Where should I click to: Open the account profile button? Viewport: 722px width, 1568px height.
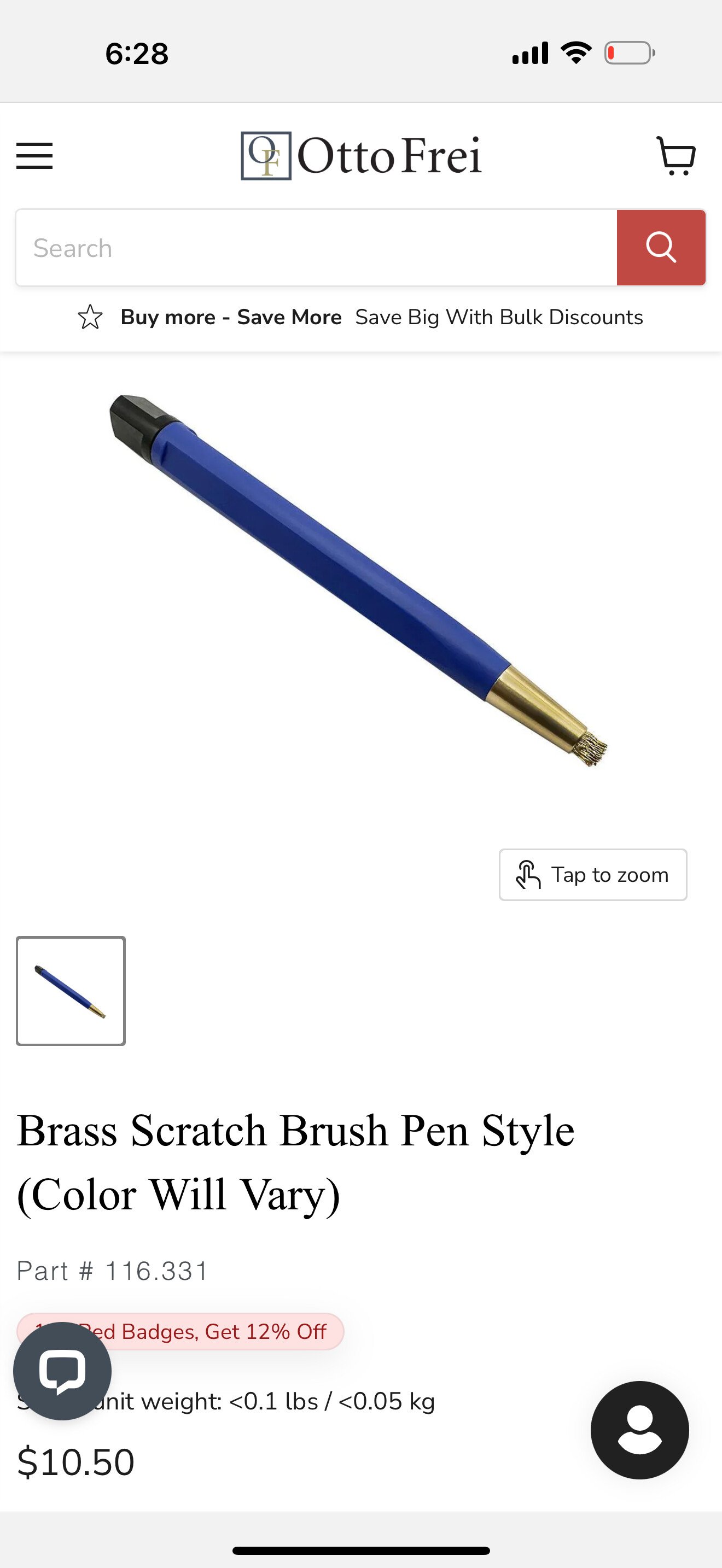coord(640,1430)
